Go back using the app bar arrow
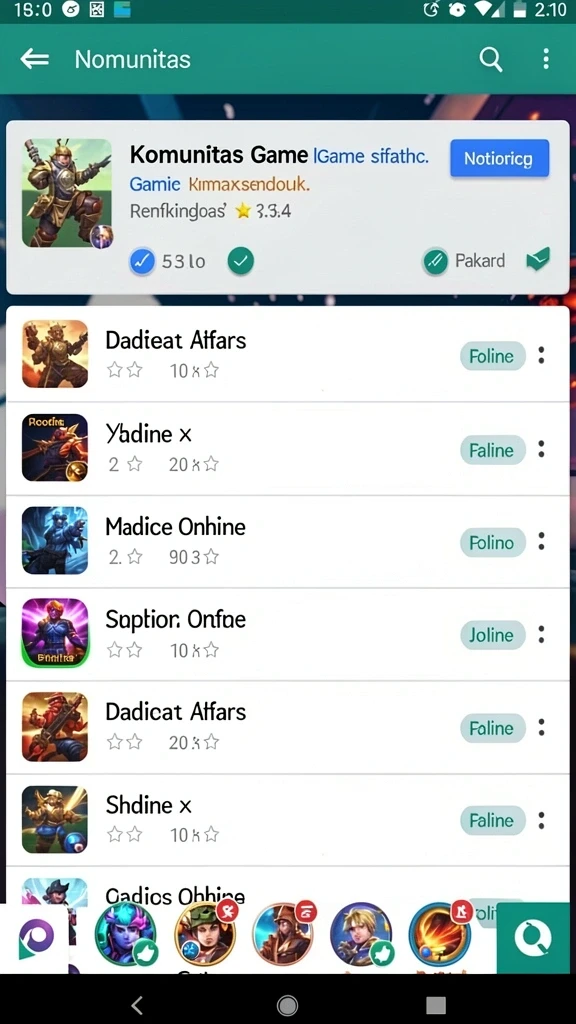576x1024 pixels. (x=35, y=59)
